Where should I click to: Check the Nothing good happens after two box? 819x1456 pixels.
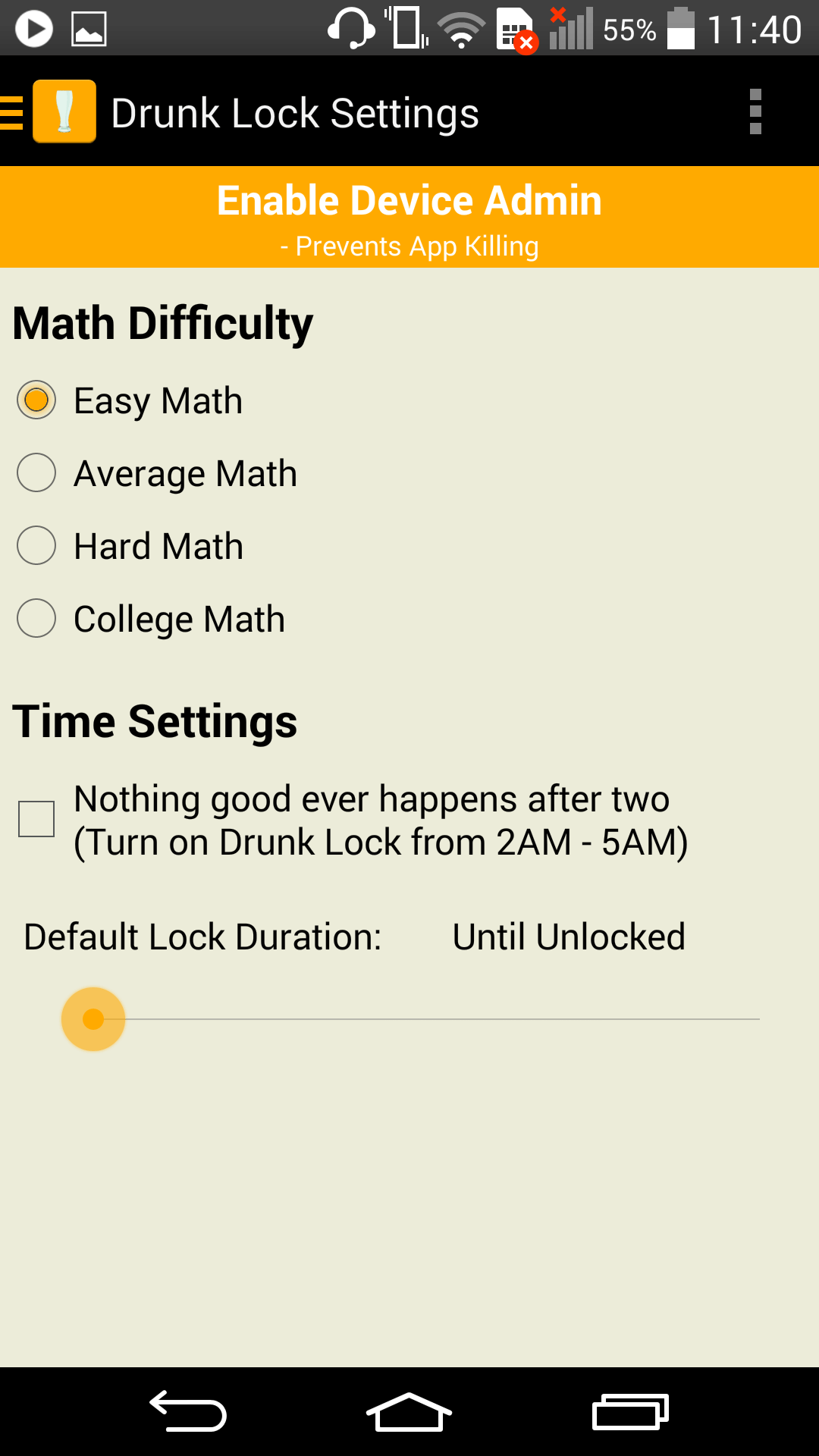(36, 819)
